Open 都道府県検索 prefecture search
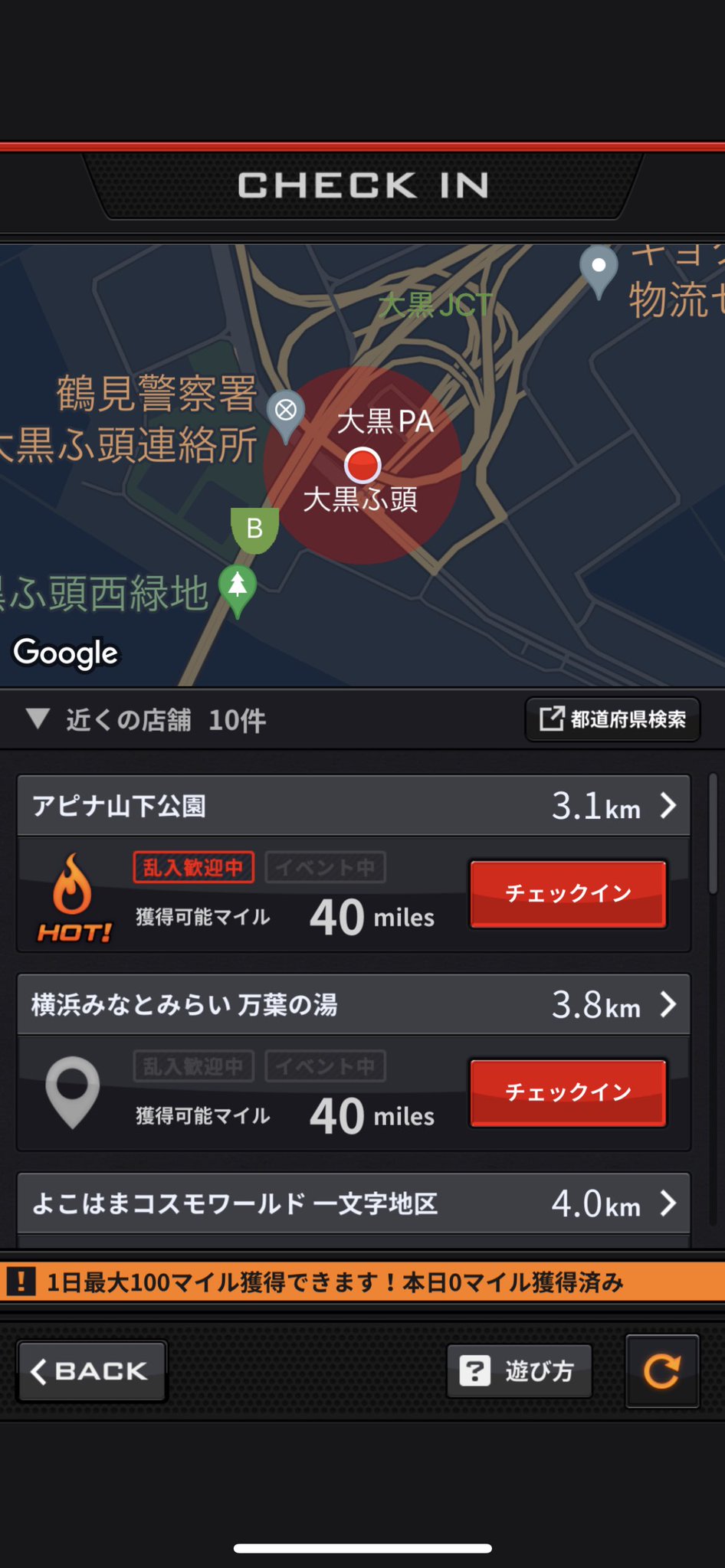Viewport: 725px width, 1568px height. (612, 719)
